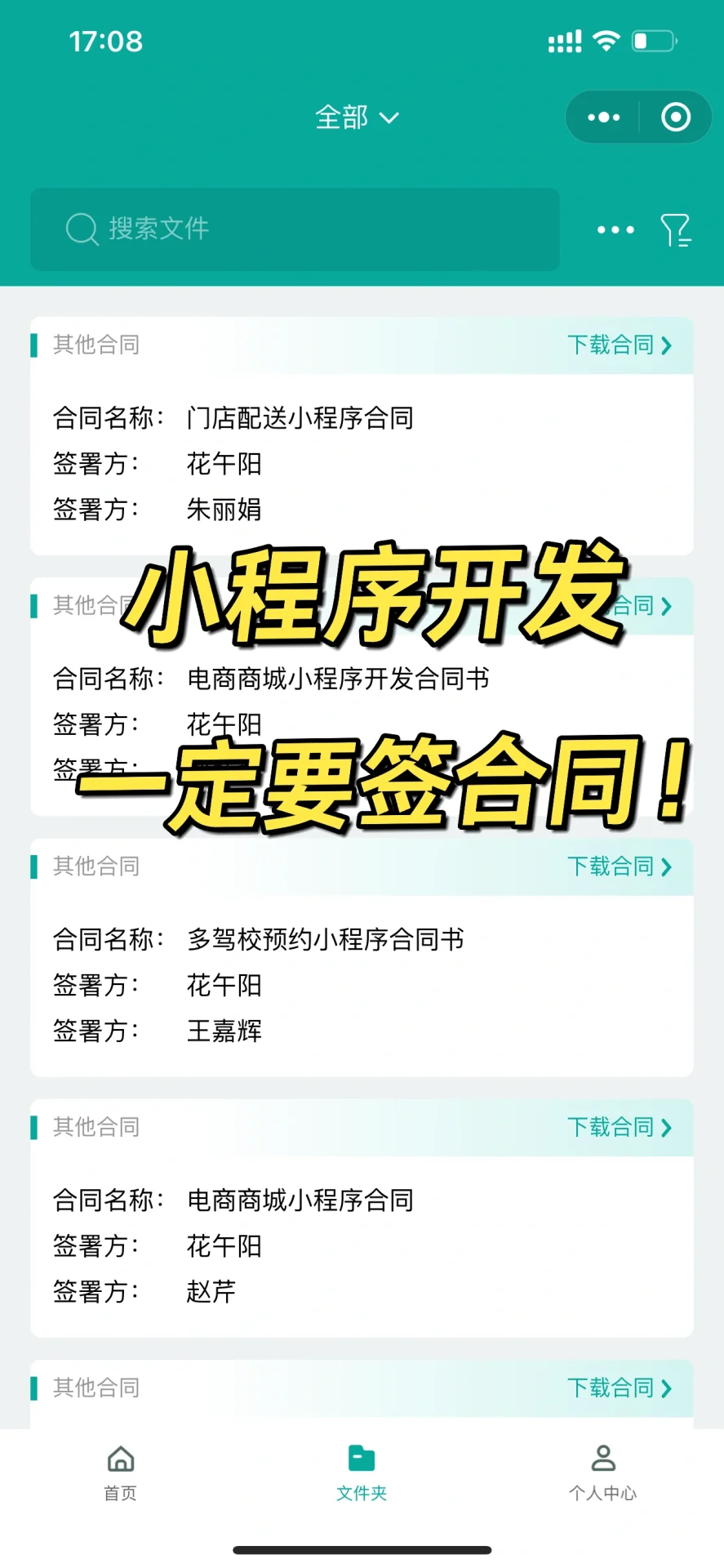Open the three-dot options beside search
The width and height of the screenshot is (724, 1568).
(615, 230)
